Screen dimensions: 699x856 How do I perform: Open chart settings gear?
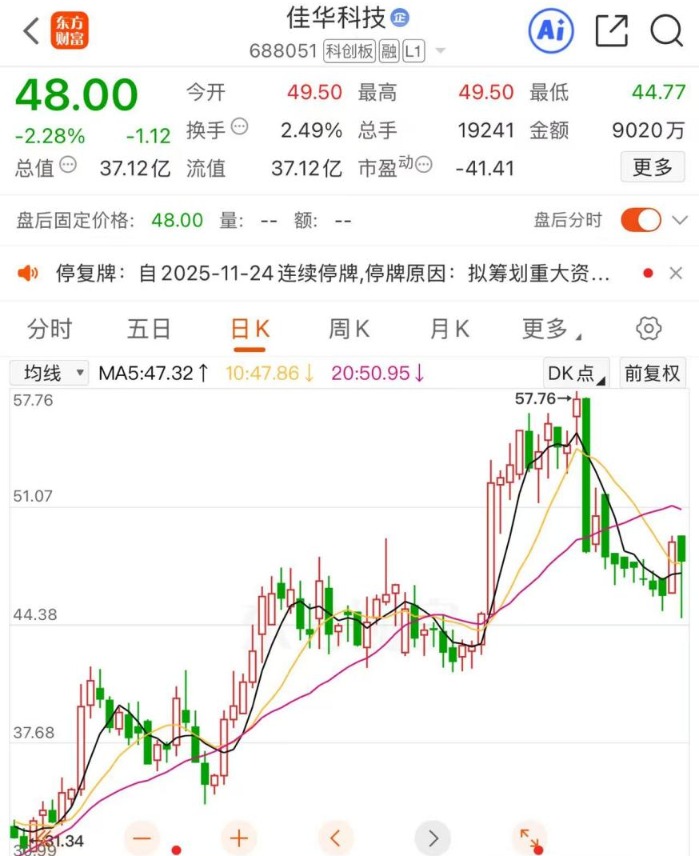tap(649, 329)
